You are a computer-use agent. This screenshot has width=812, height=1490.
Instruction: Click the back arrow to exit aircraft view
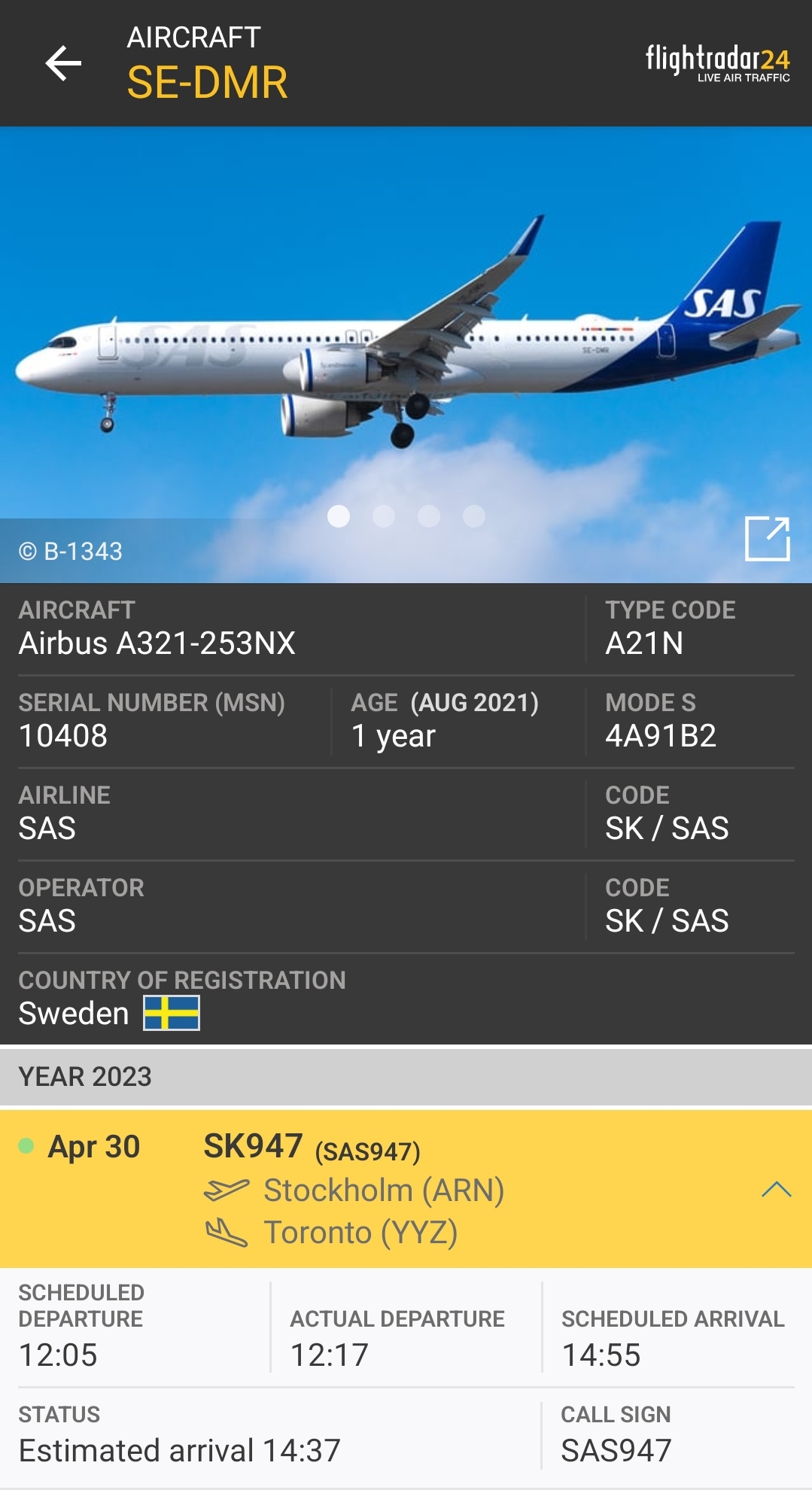(x=64, y=62)
